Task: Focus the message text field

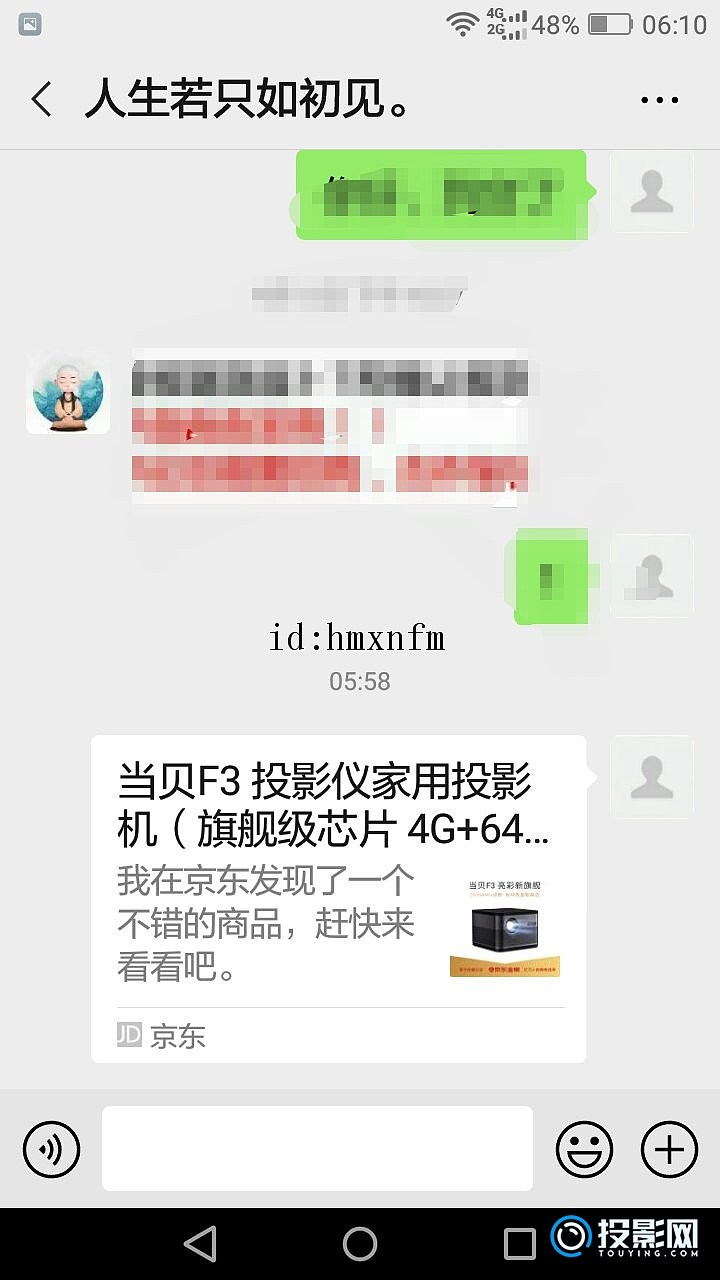Action: pyautogui.click(x=317, y=1148)
